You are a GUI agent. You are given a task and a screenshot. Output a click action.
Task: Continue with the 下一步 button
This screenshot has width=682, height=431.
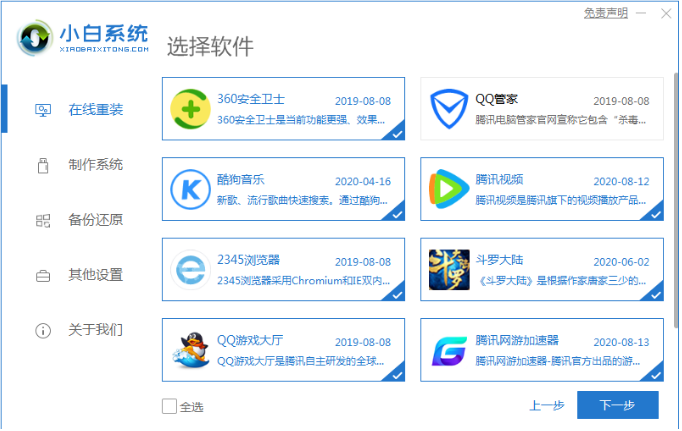(617, 405)
